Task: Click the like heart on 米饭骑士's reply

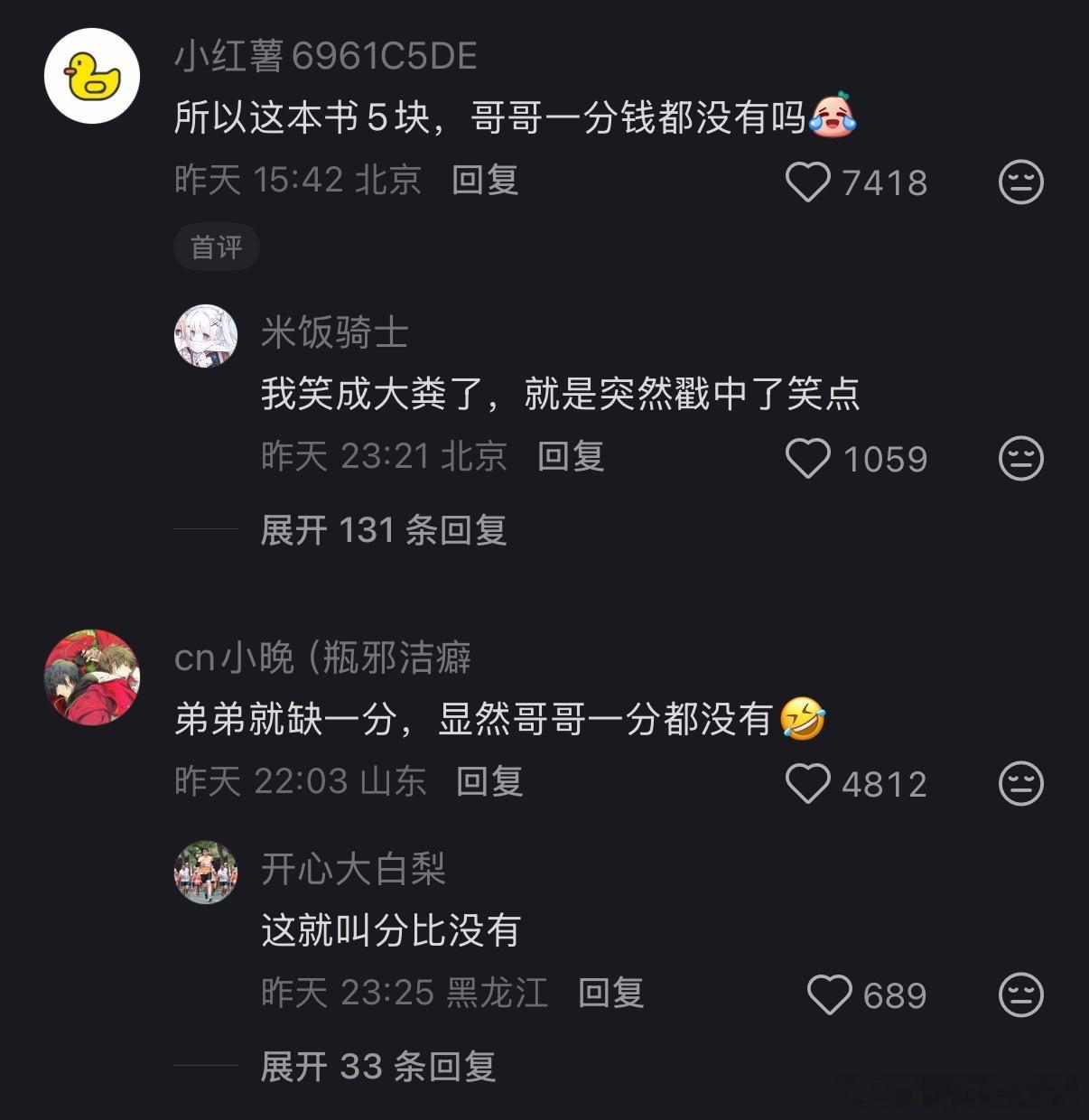Action: click(807, 459)
